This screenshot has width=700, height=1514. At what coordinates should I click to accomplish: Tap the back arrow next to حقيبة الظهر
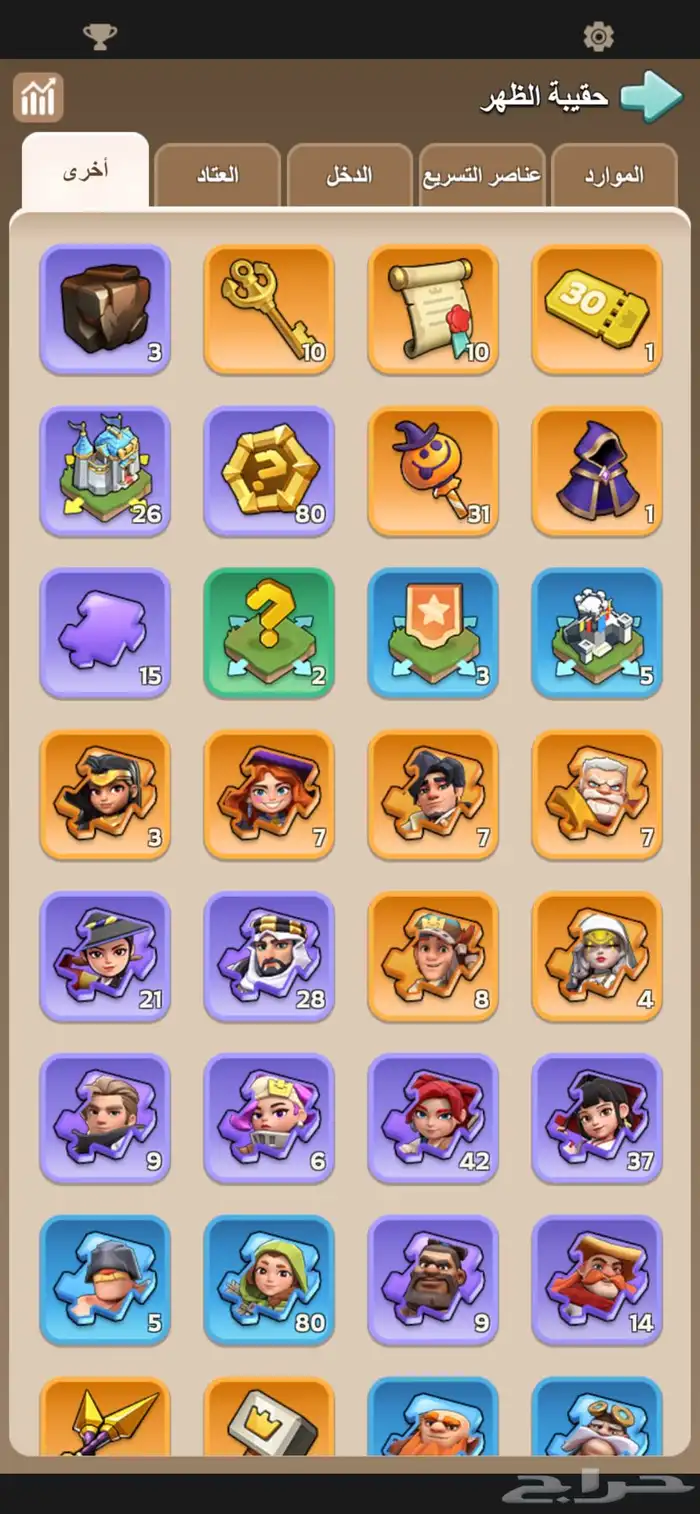point(651,97)
